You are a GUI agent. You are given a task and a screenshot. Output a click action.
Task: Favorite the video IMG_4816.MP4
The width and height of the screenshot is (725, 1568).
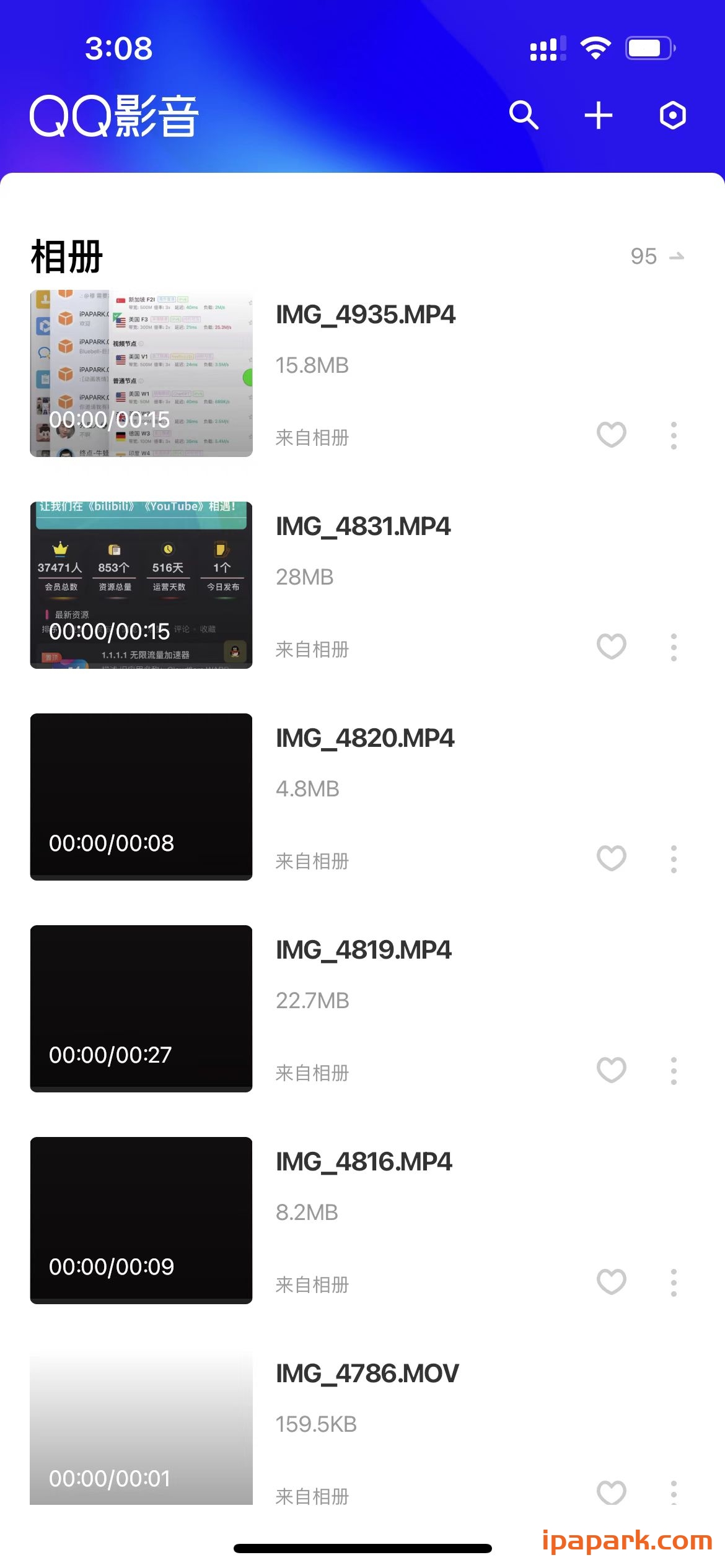click(611, 1282)
